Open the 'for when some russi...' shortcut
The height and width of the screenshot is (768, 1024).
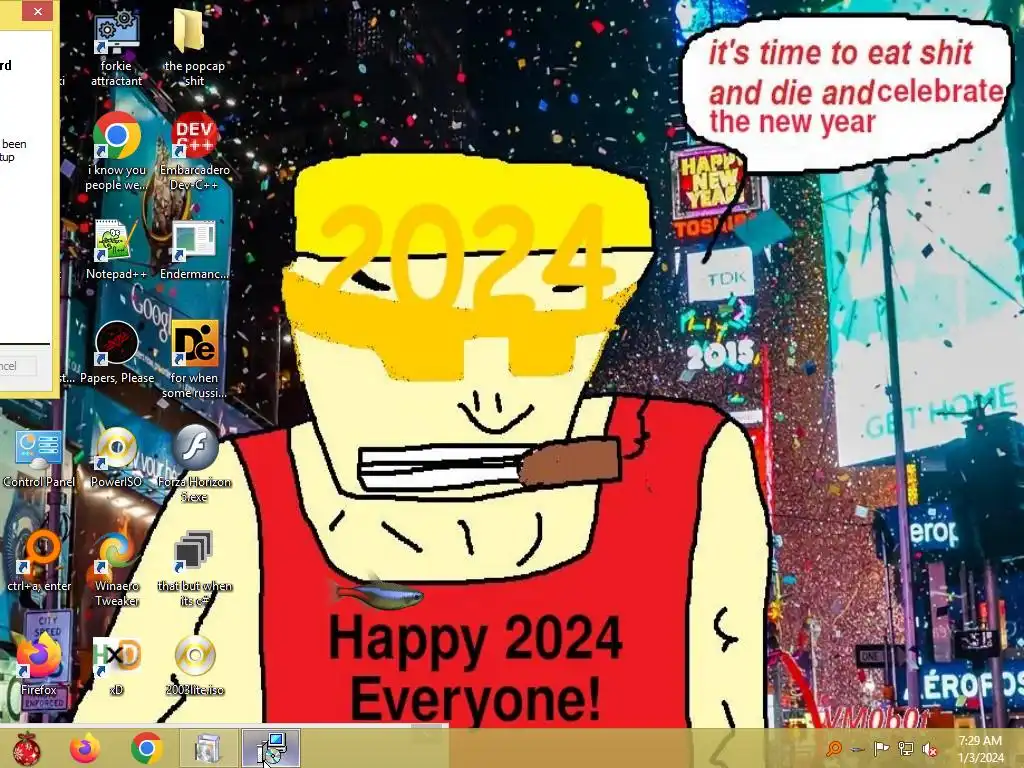coord(195,344)
